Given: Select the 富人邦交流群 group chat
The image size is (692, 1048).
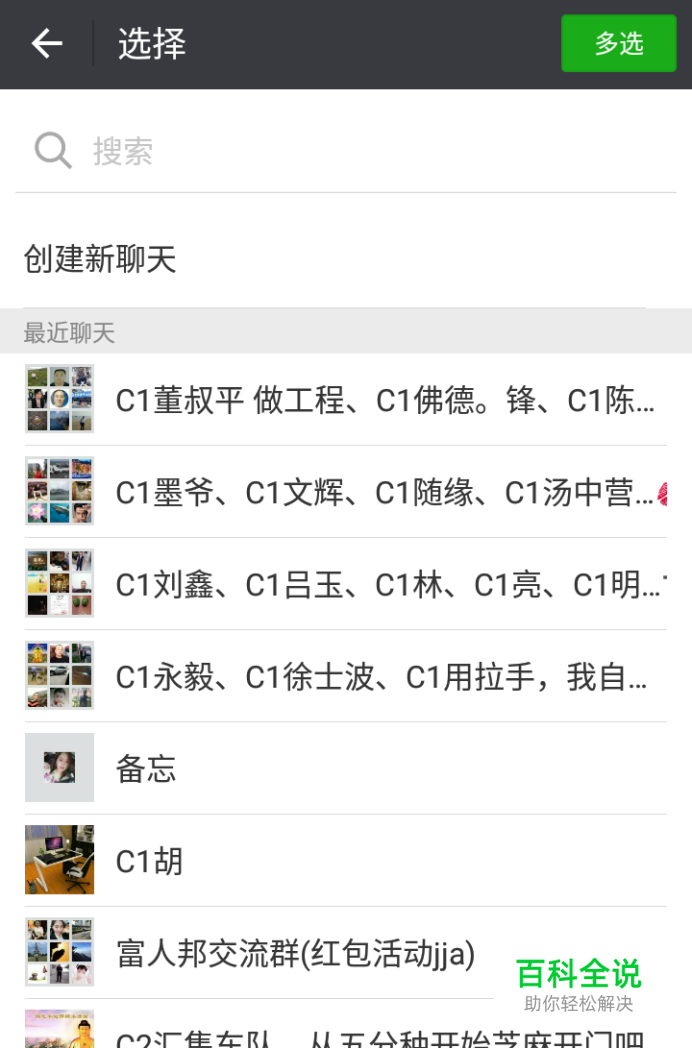Looking at the screenshot, I should coord(295,952).
